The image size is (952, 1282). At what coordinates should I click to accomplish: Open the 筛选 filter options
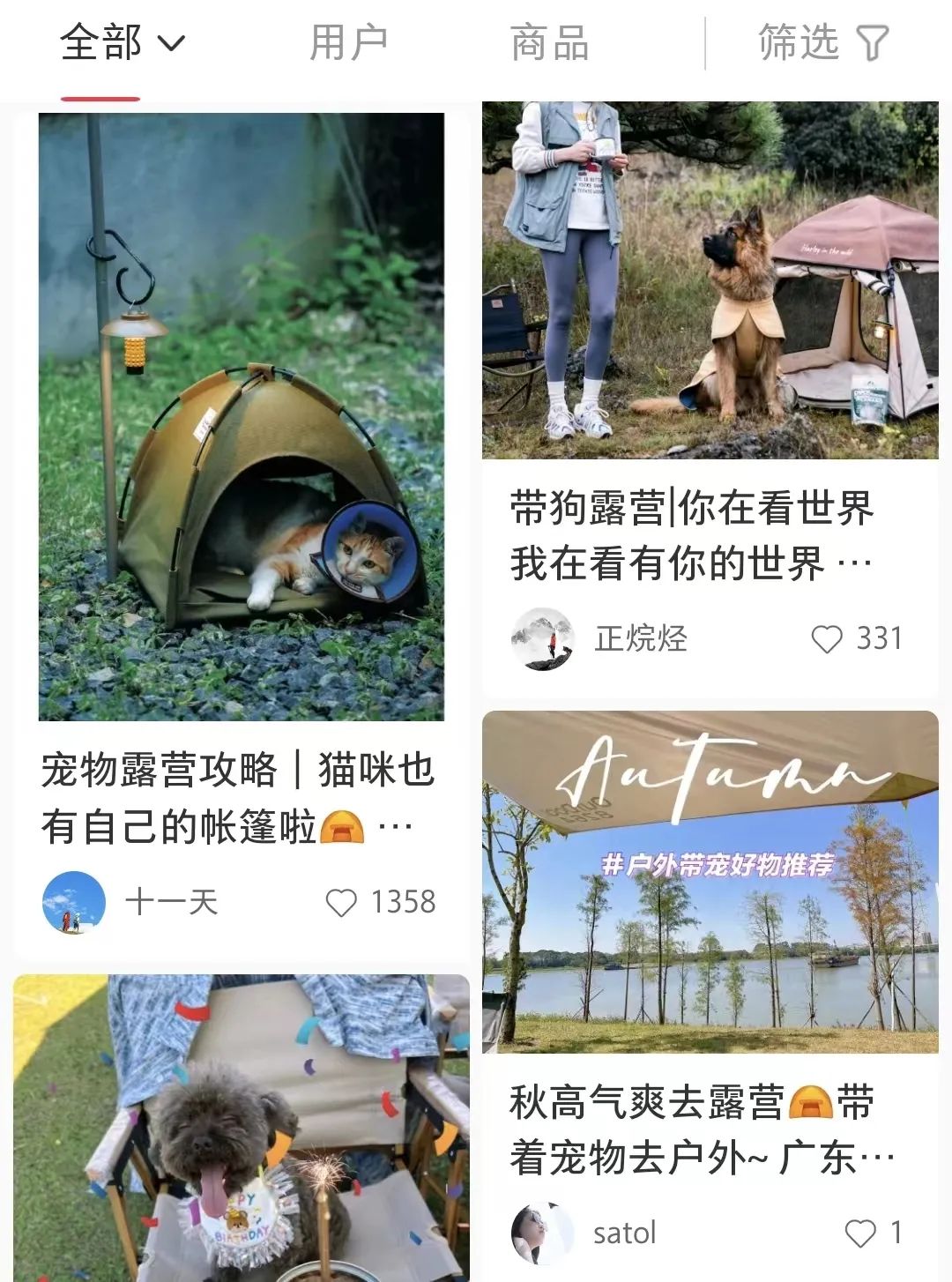pos(823,42)
